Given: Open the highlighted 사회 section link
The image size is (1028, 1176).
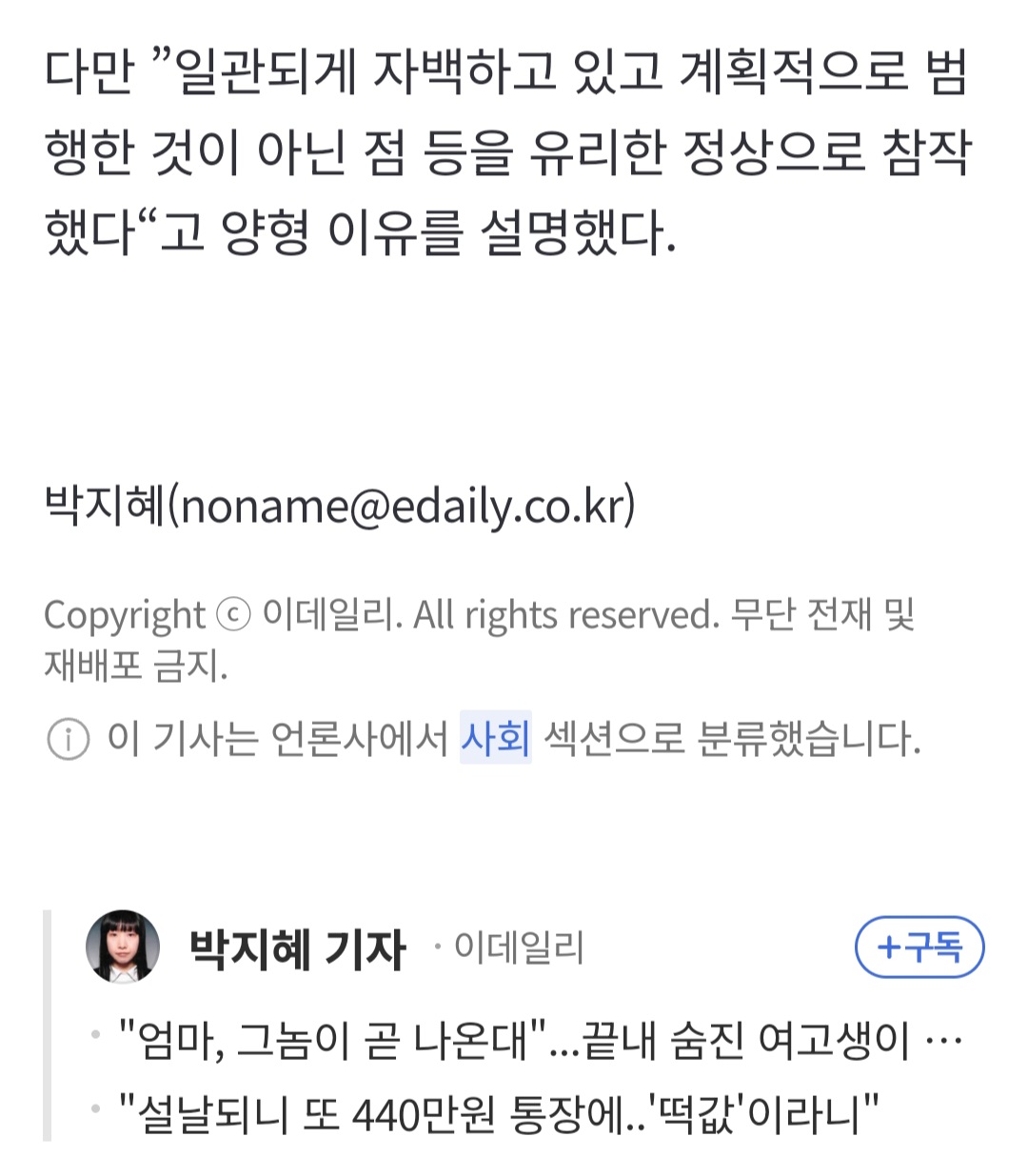Looking at the screenshot, I should 495,738.
